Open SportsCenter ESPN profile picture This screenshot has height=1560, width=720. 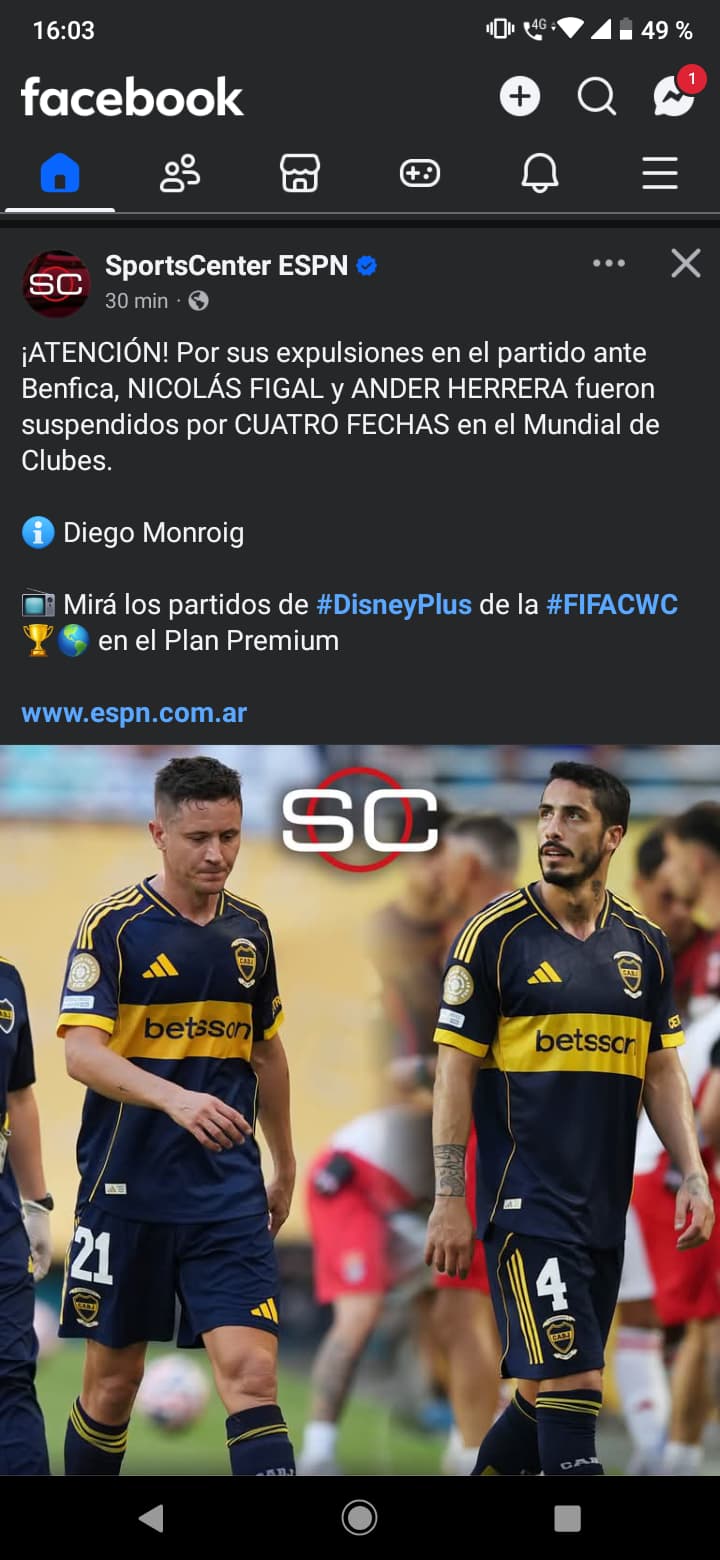56,284
